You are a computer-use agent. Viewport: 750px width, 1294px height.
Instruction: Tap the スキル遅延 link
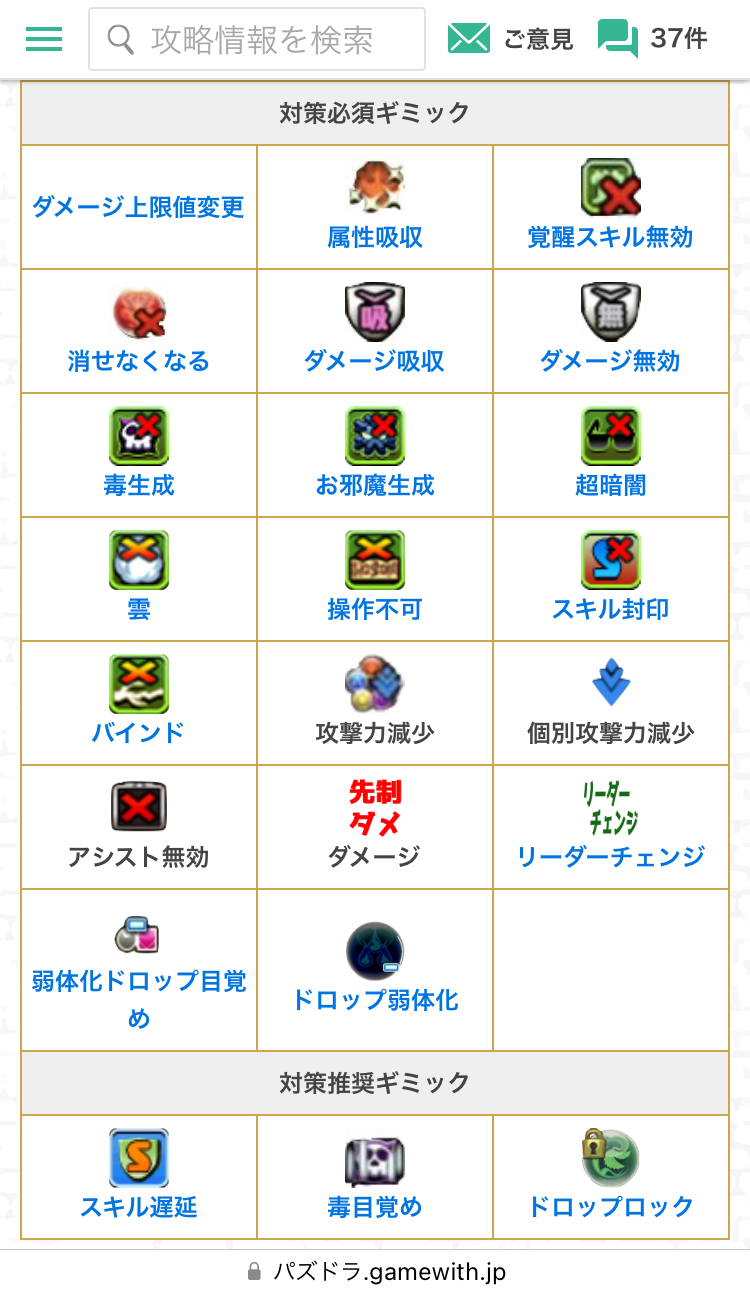point(139,1207)
